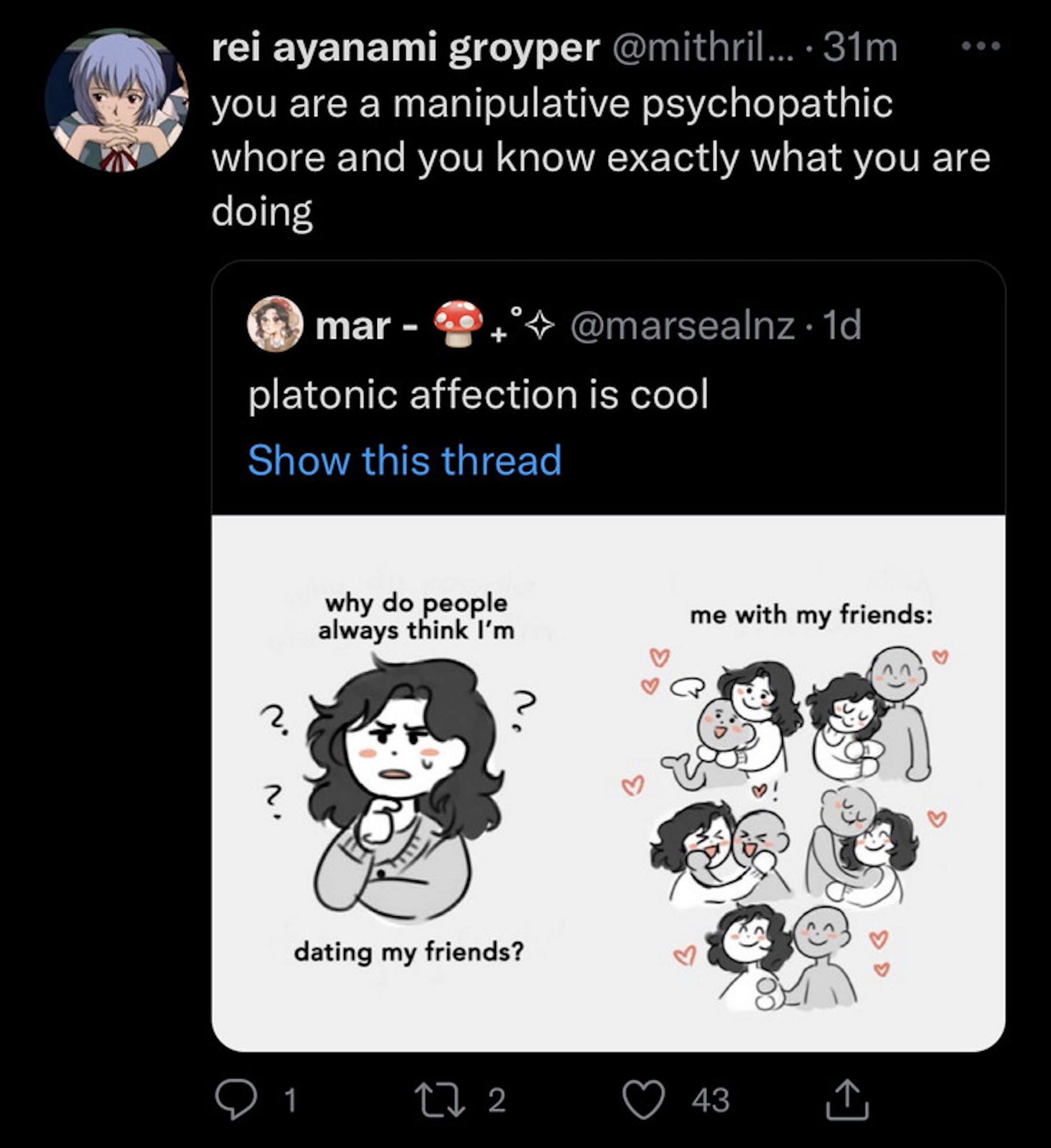Like the tweet with the heart icon
The width and height of the screenshot is (1051, 1148).
[x=643, y=1100]
